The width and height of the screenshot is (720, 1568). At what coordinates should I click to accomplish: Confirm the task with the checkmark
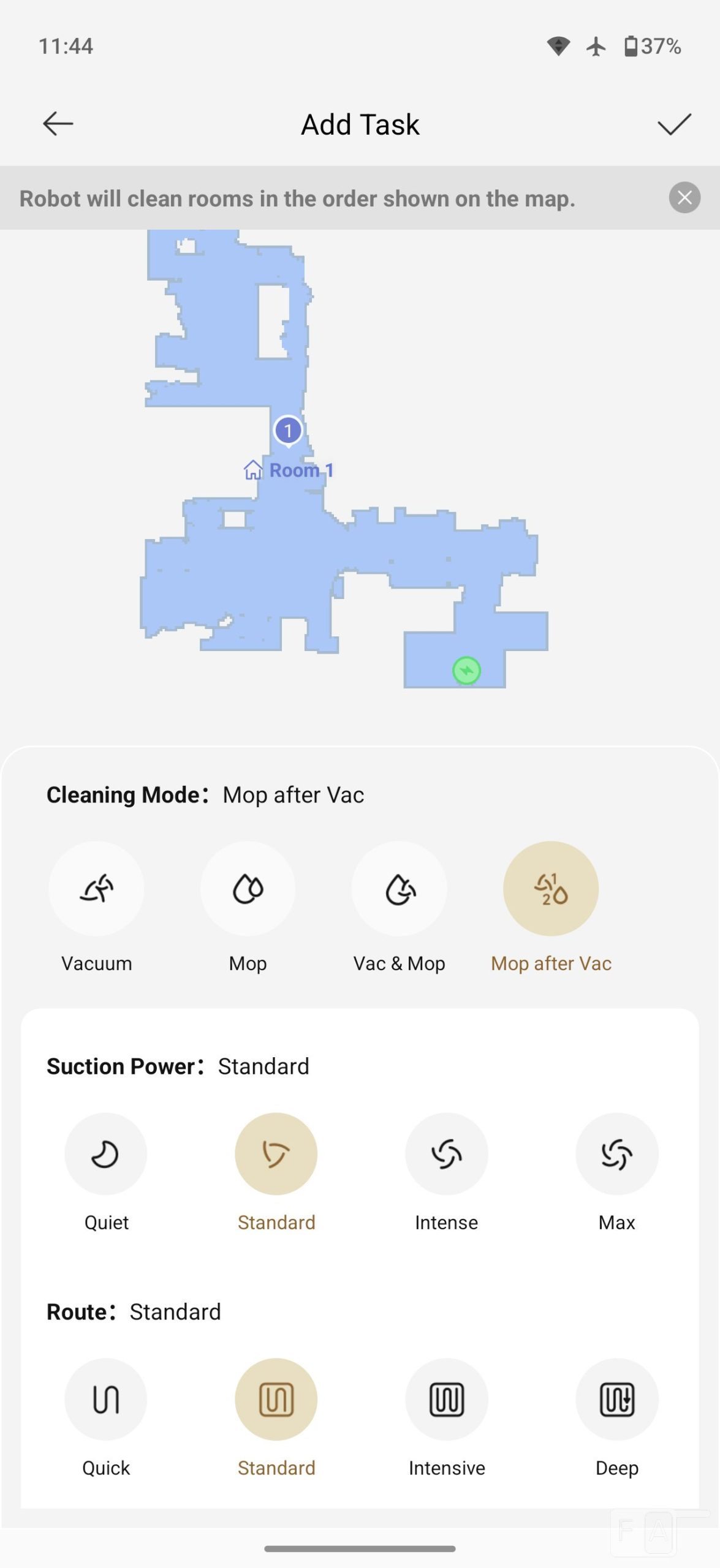click(673, 124)
